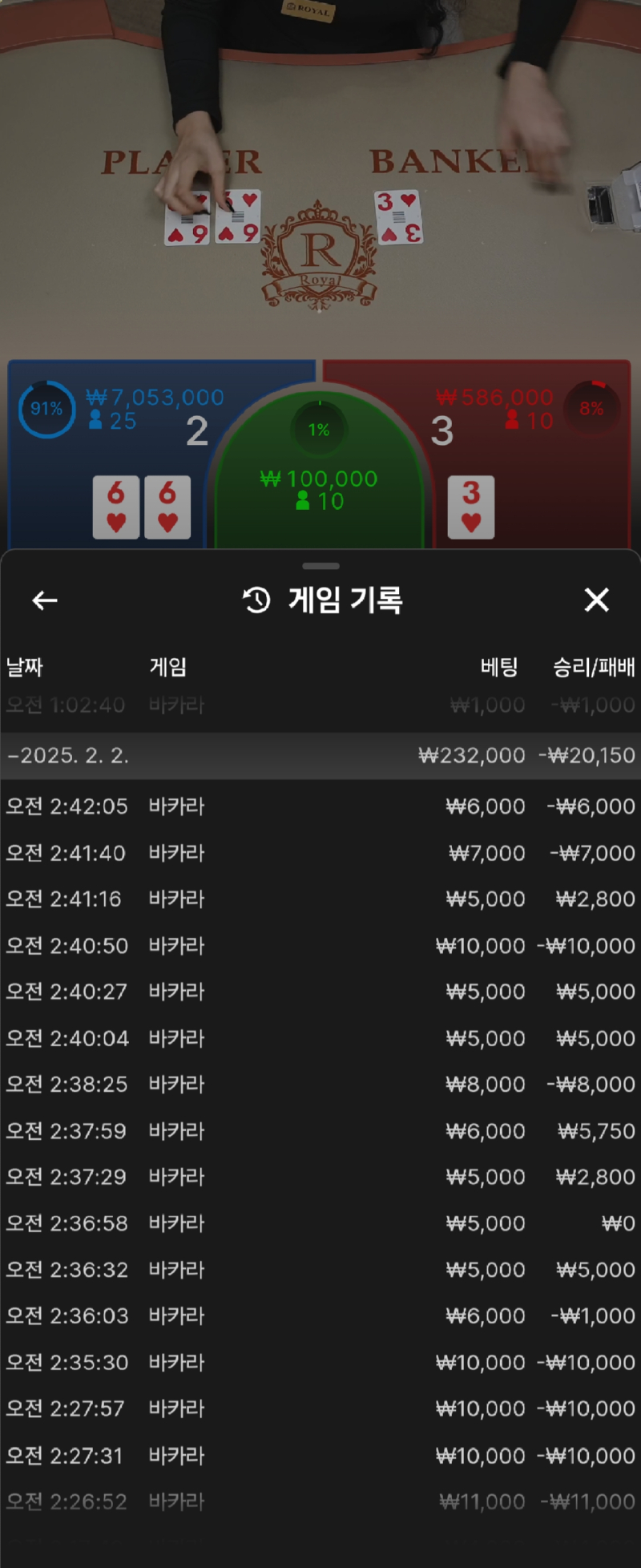Open the 오전 2:40:50 baccarat record

(320, 946)
